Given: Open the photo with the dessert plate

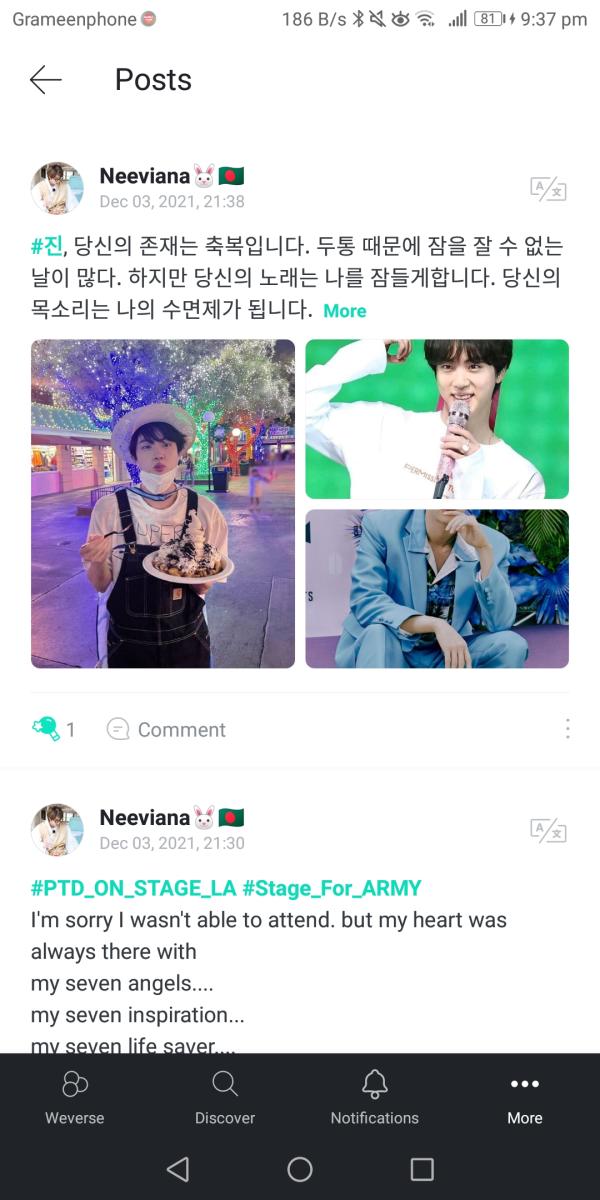Looking at the screenshot, I should point(163,504).
